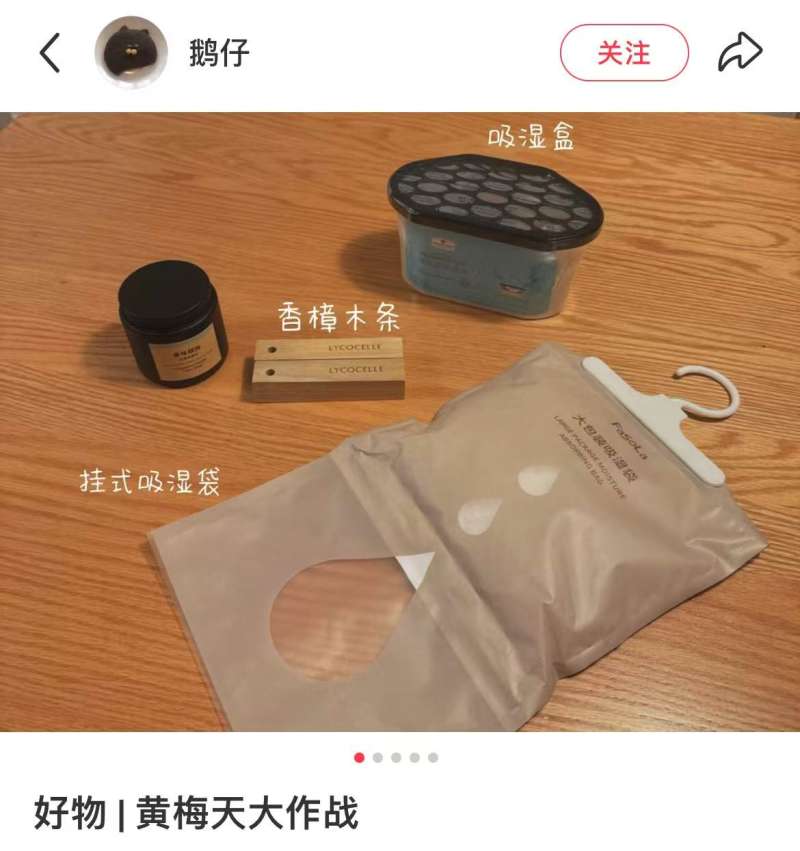Tap the image page indicator dots

(396, 758)
